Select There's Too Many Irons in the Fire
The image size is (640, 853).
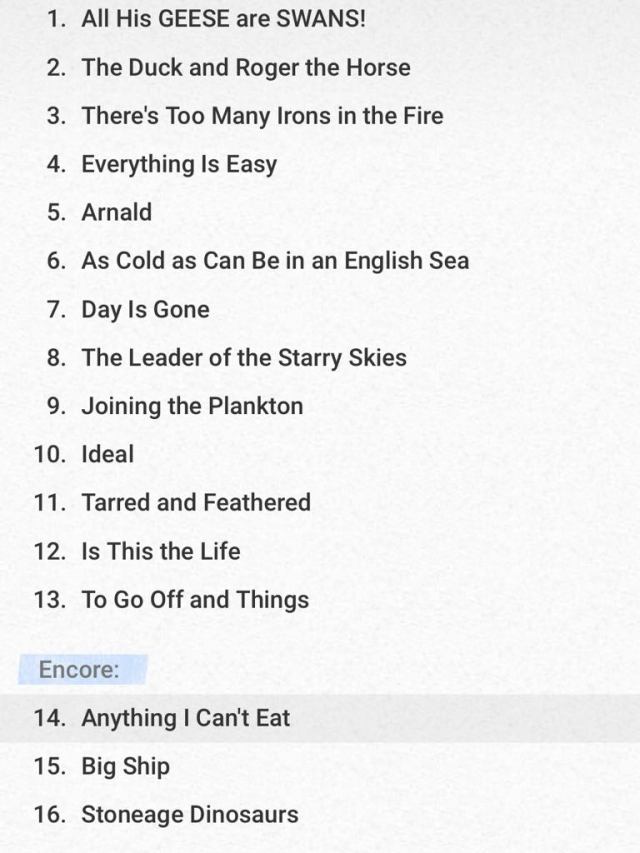[262, 116]
